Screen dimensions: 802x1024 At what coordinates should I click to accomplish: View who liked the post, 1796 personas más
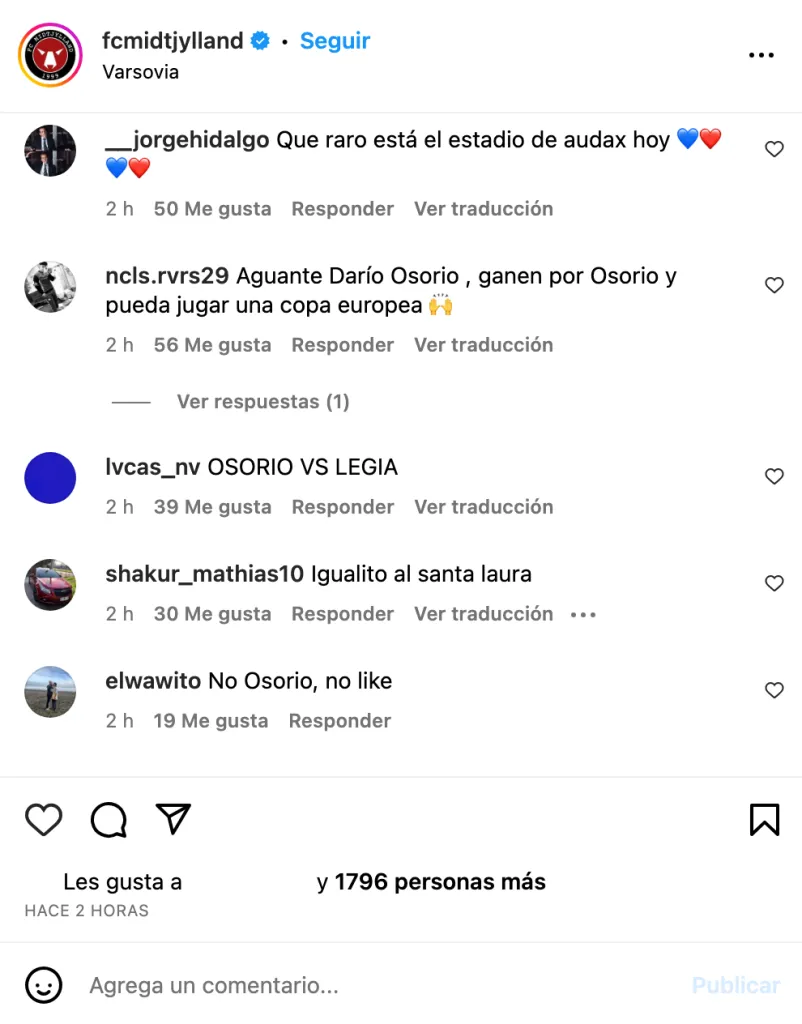[440, 882]
